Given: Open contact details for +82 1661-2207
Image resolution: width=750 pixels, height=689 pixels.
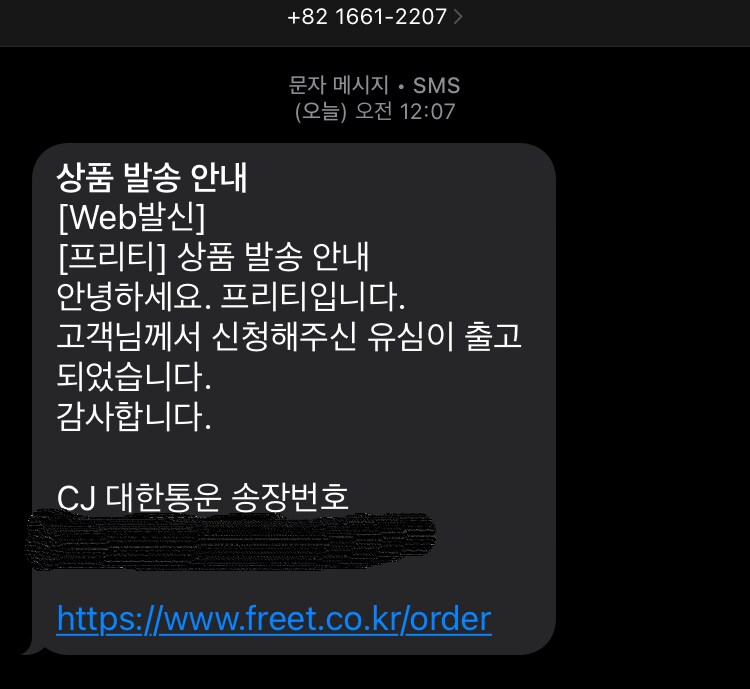Looking at the screenshot, I should point(375,17).
